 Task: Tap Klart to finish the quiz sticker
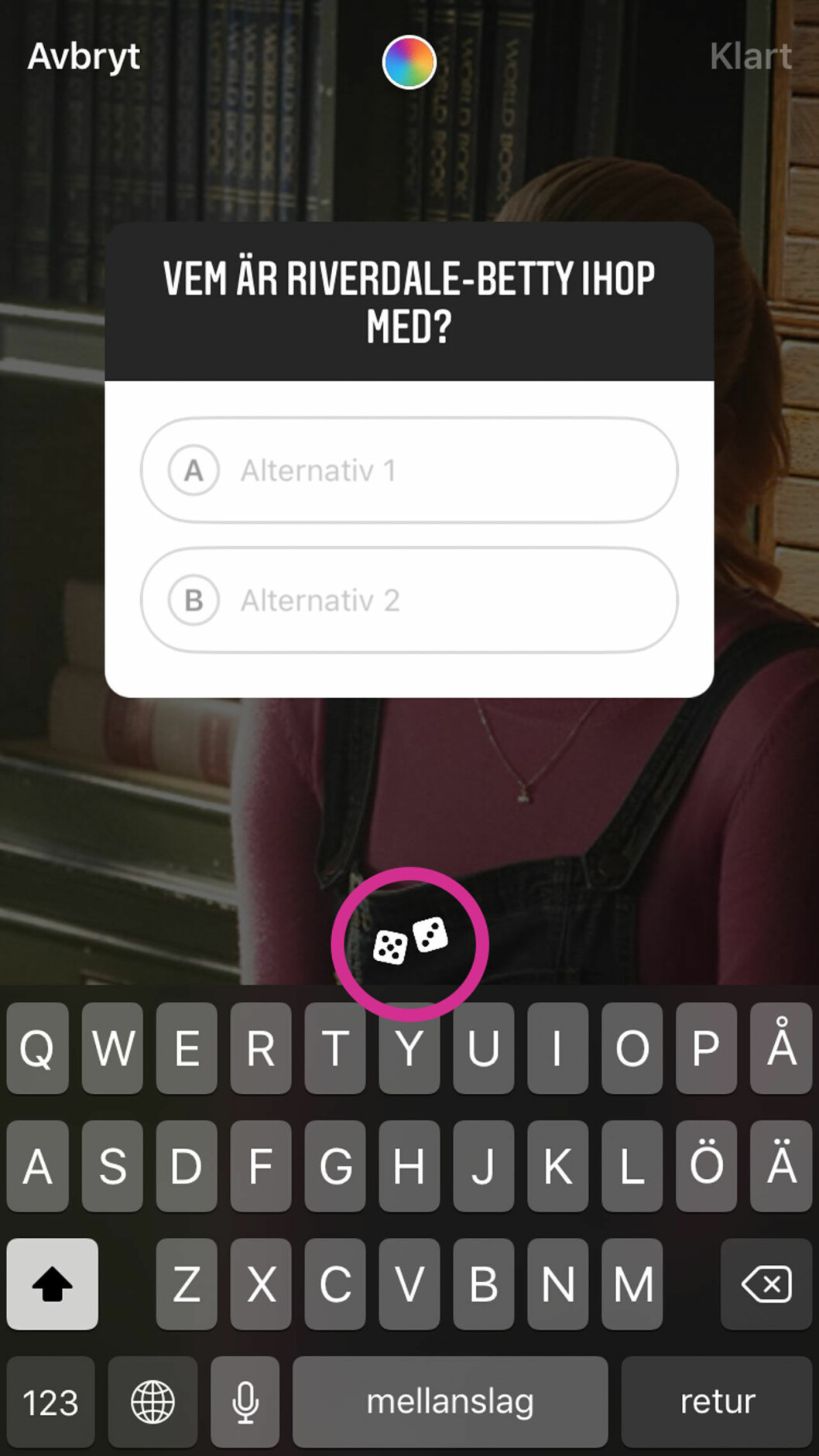pyautogui.click(x=750, y=56)
